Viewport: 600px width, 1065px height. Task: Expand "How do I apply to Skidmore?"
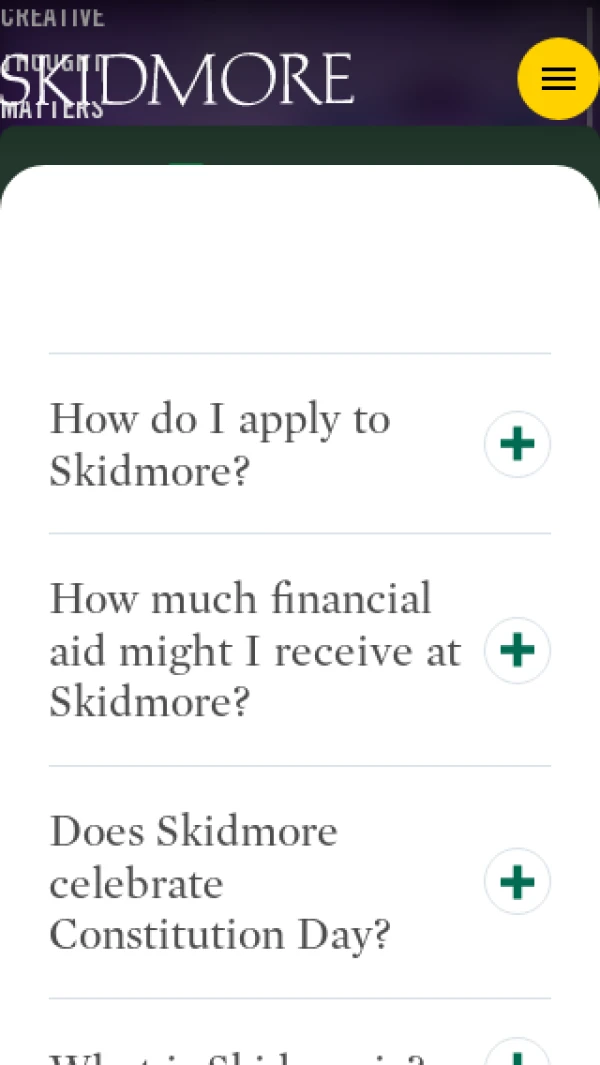coord(517,444)
